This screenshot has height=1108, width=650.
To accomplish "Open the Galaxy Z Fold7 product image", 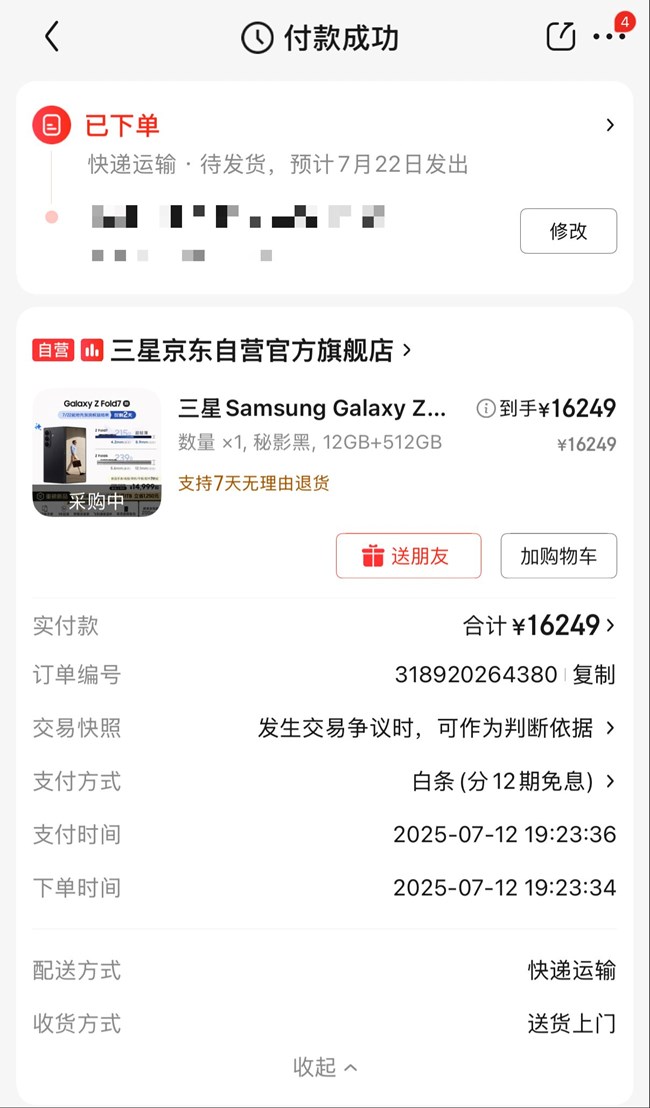I will [96, 452].
